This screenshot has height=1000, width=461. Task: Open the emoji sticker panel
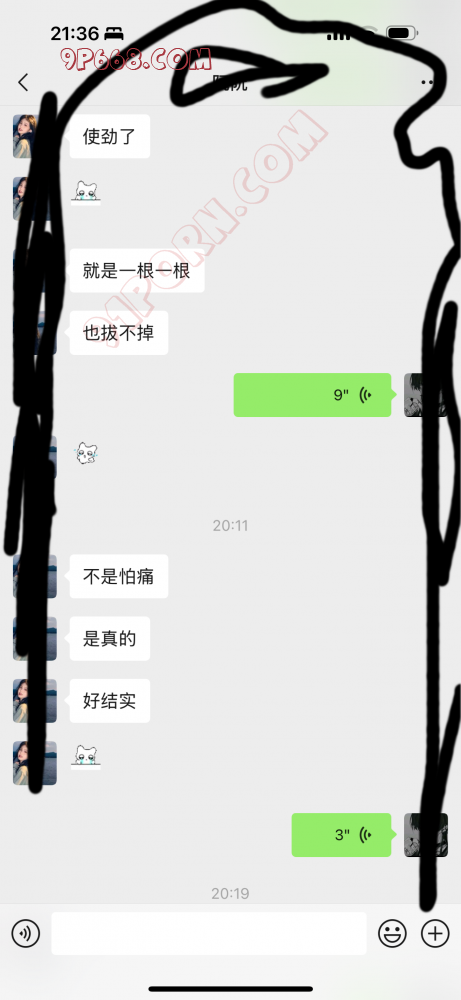click(392, 934)
